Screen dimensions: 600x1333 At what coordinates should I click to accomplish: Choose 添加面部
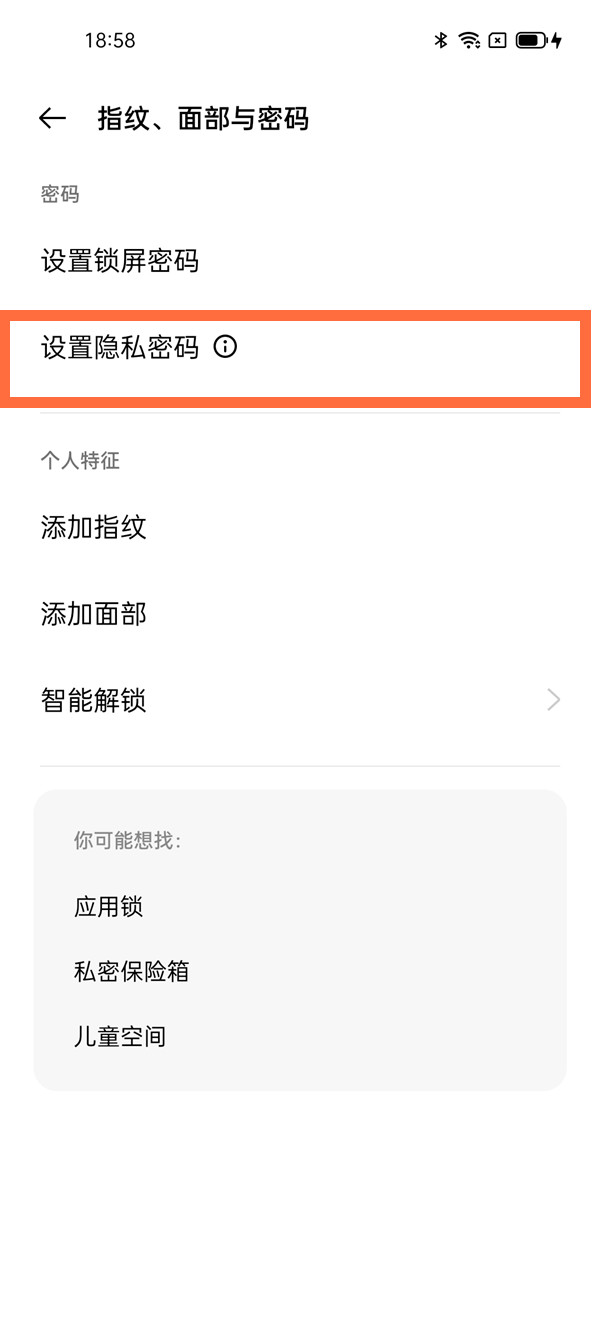point(94,613)
